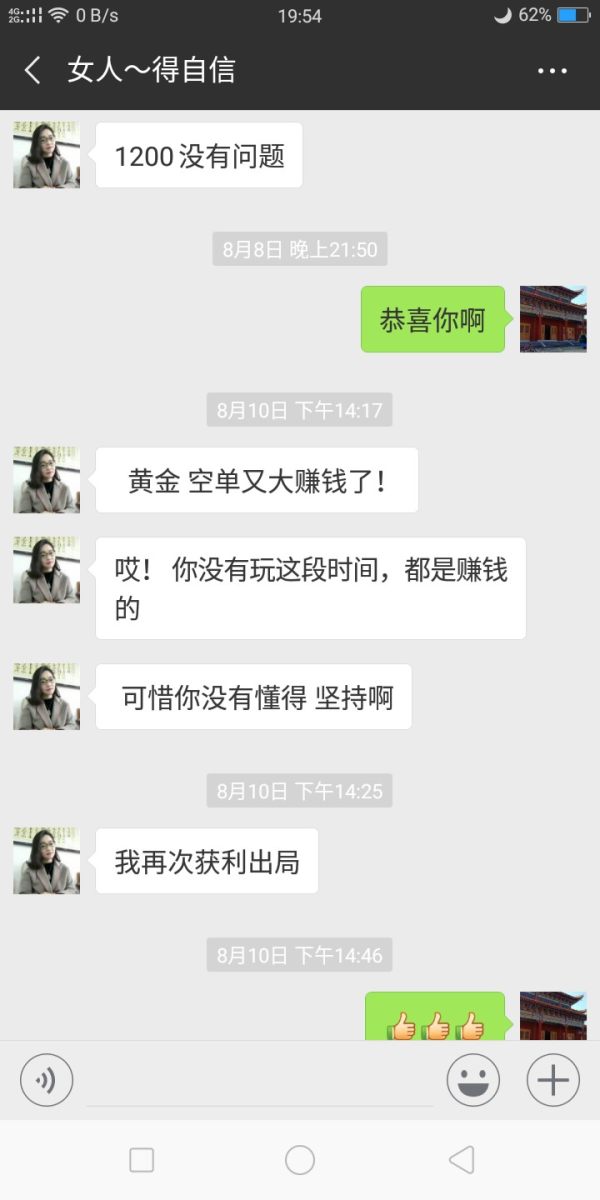Tap the system home button
Image resolution: width=600 pixels, height=1200 pixels.
[x=300, y=1160]
